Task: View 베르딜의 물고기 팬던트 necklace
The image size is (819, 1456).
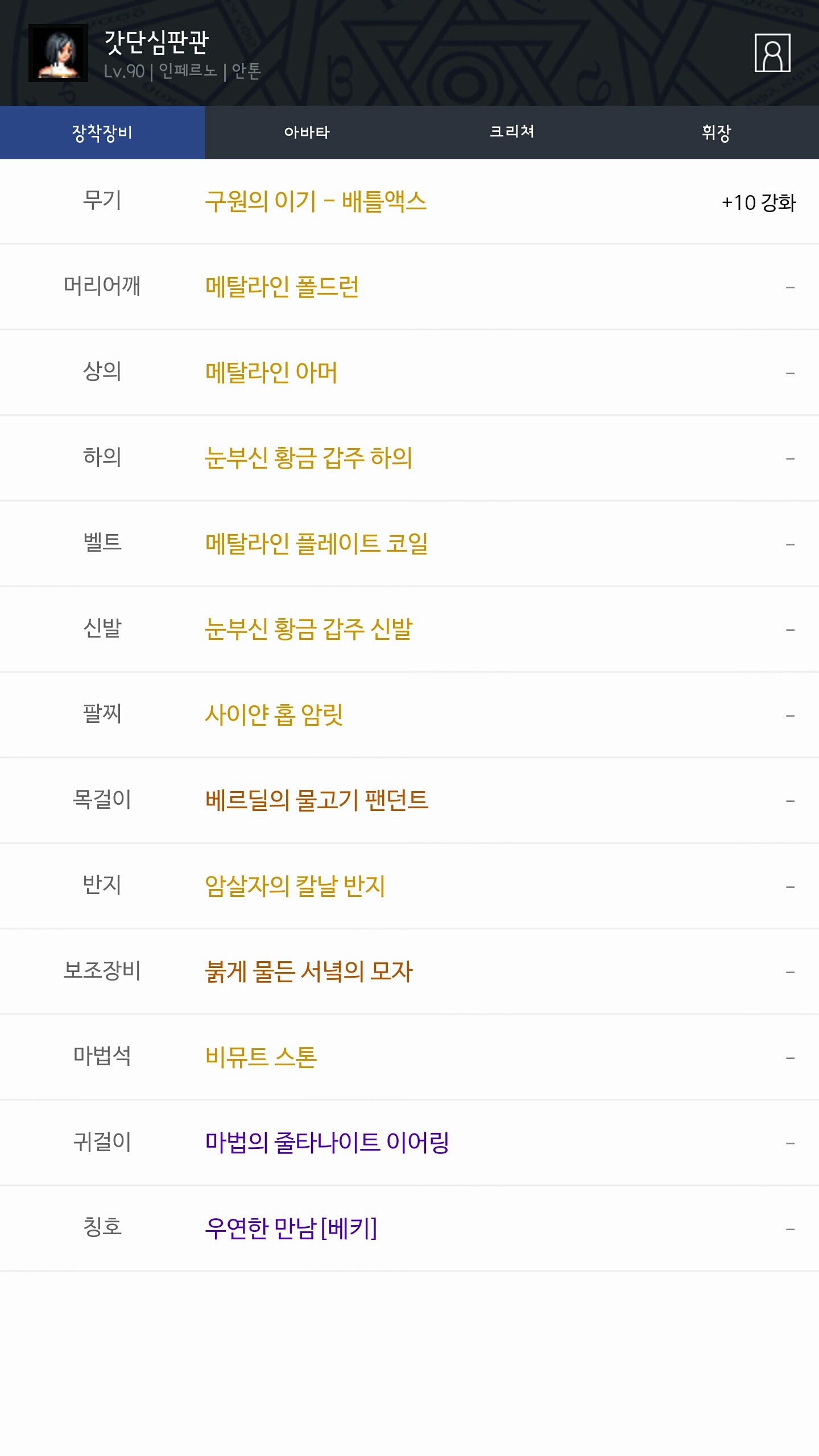Action: pos(317,800)
